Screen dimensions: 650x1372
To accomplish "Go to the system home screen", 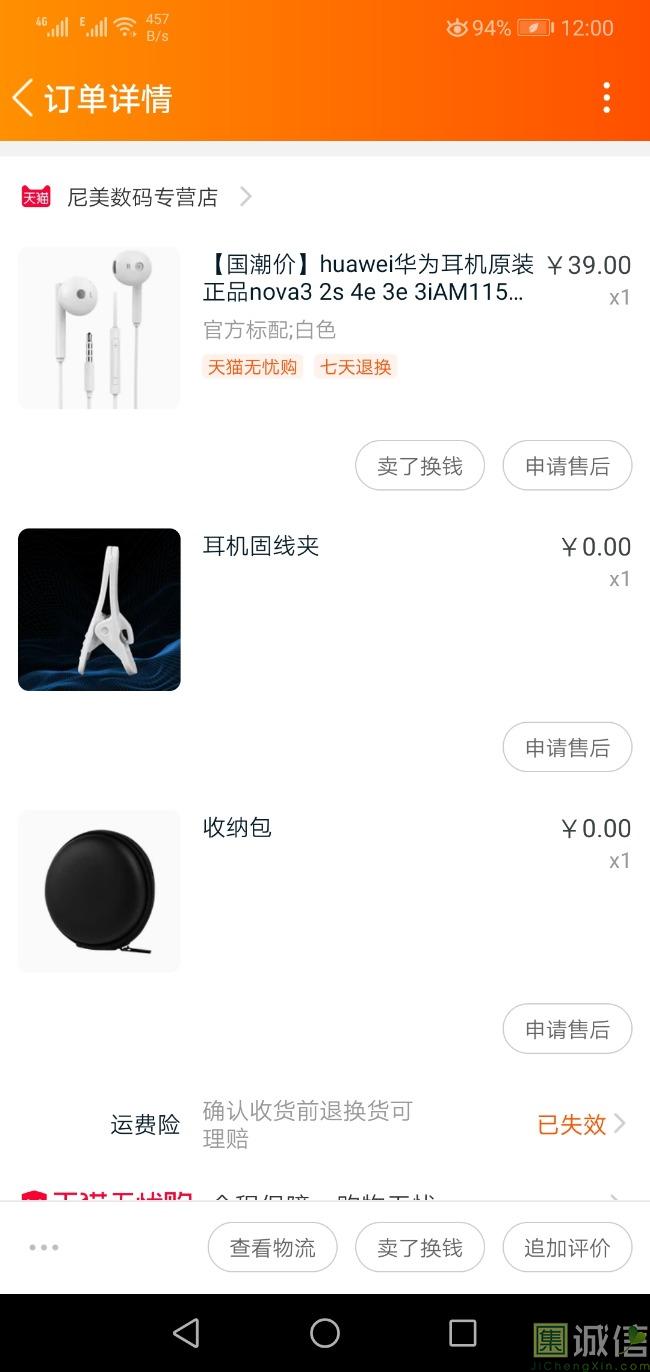I will pos(325,1333).
